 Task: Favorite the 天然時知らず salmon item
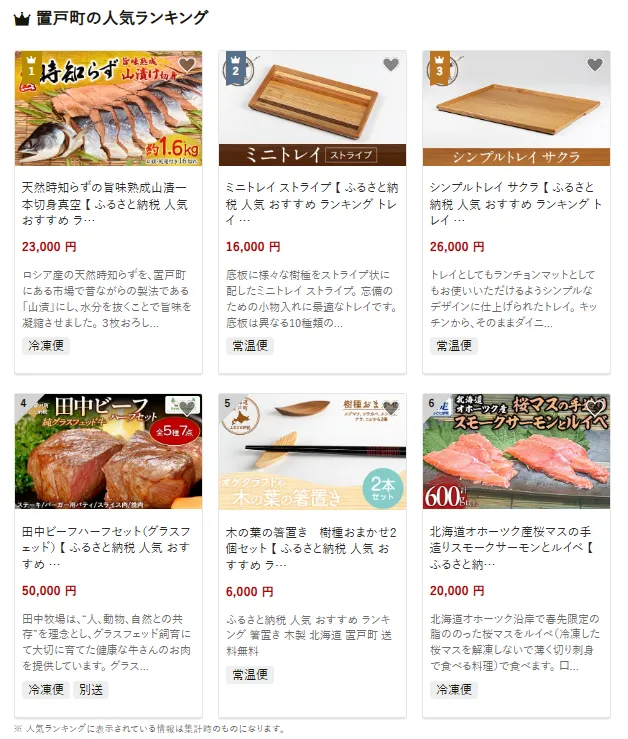187,66
